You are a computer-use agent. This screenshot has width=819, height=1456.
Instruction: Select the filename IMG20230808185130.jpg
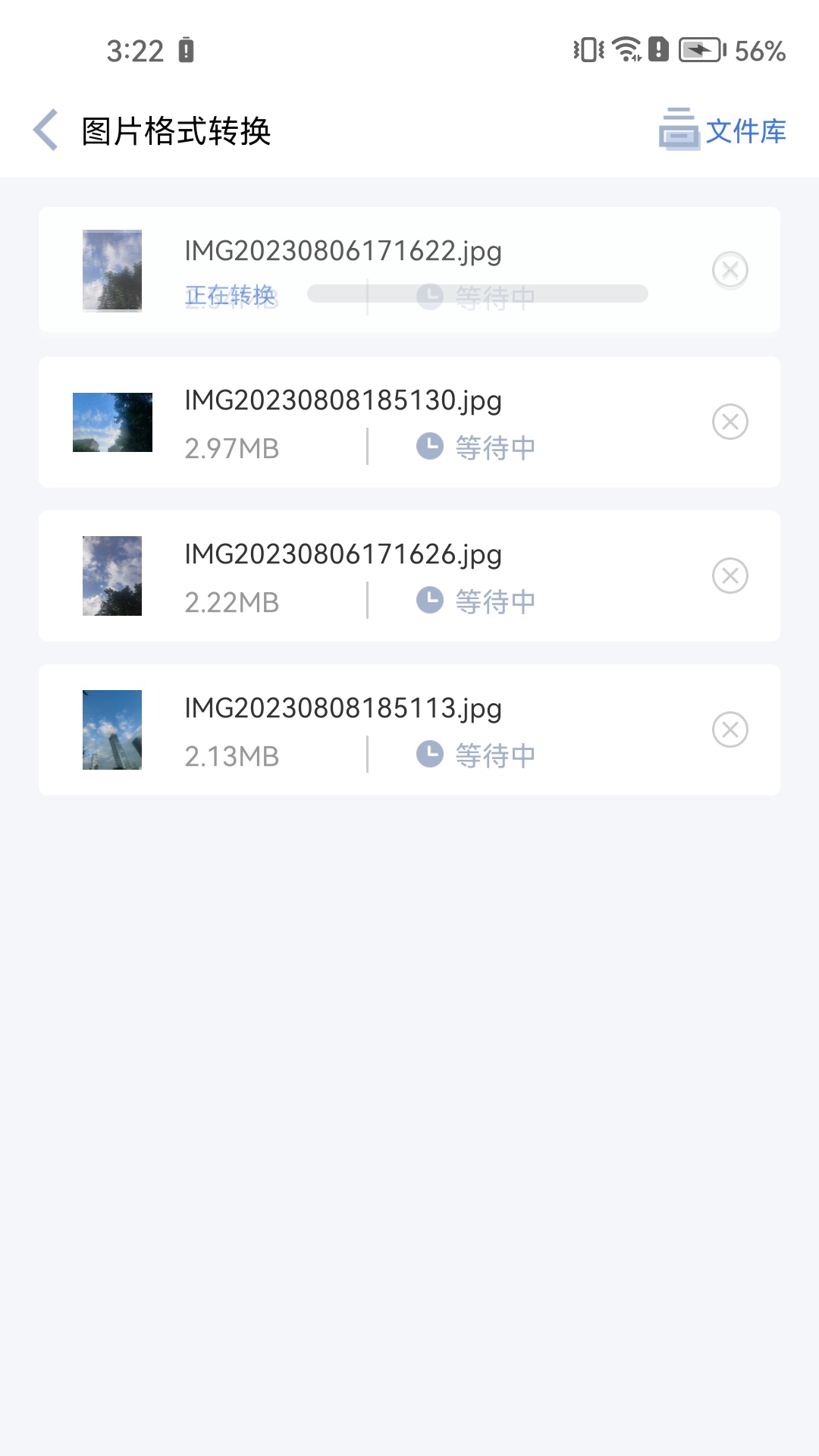pos(343,400)
